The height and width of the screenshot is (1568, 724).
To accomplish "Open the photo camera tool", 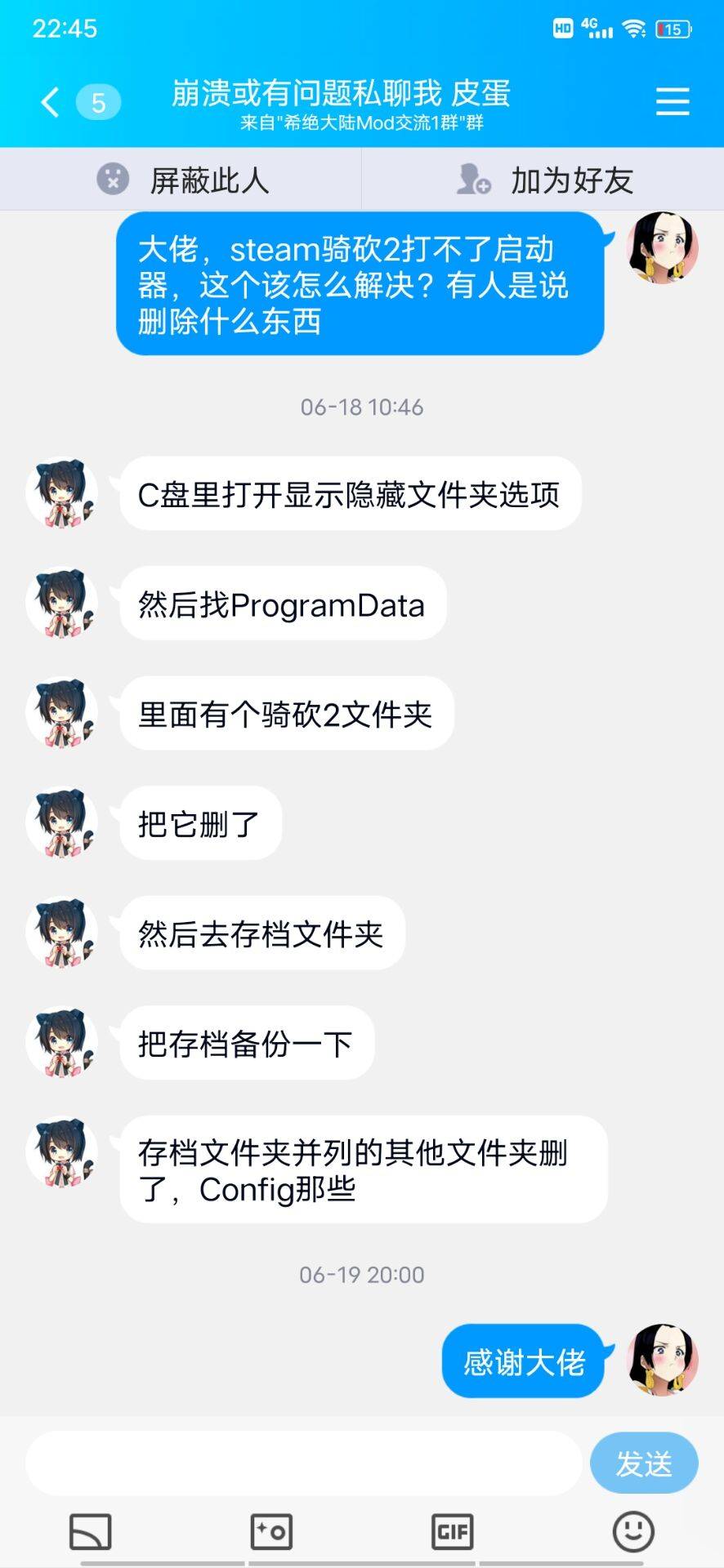I will click(x=270, y=1531).
